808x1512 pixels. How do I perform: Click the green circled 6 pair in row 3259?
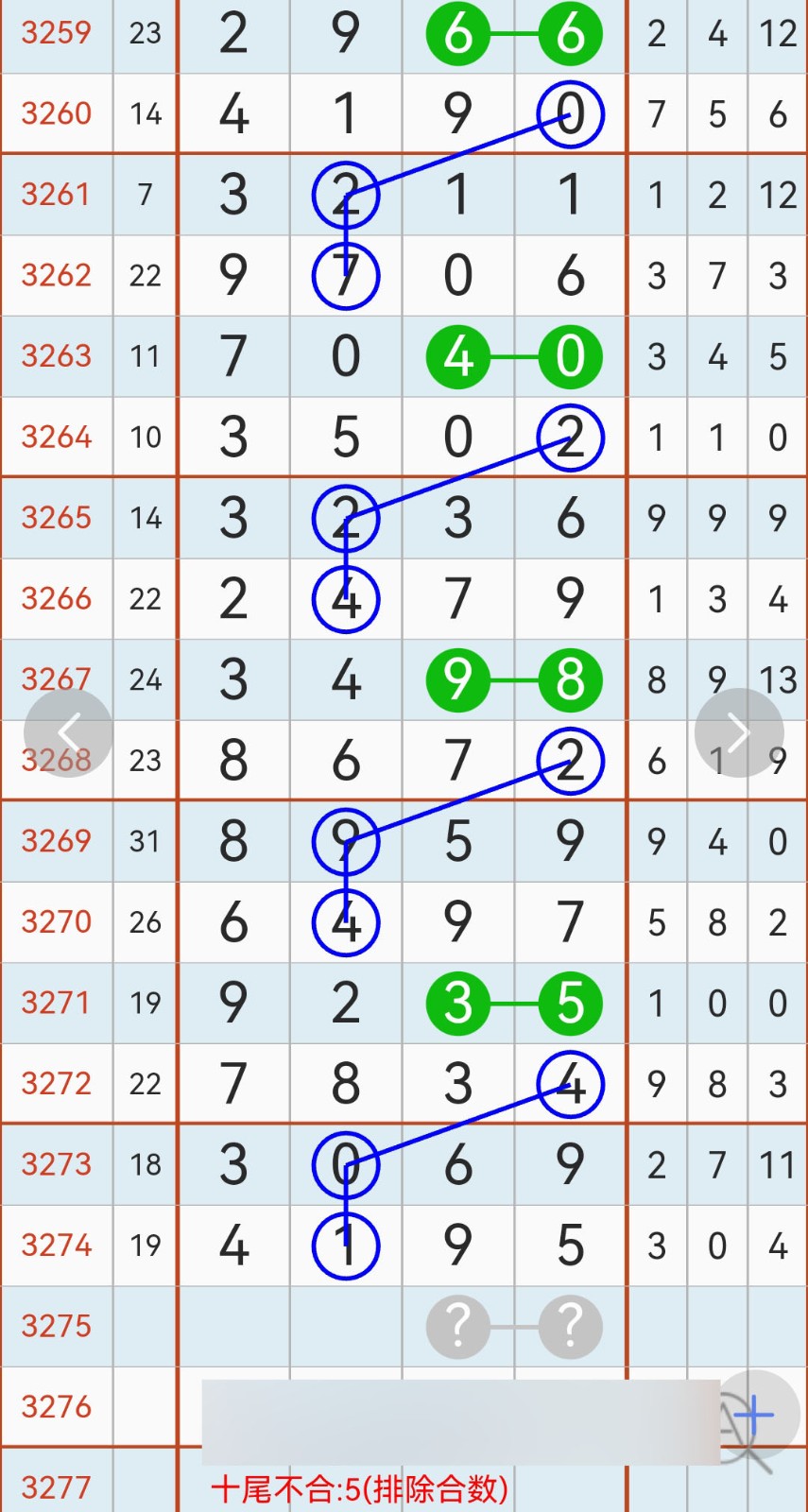pyautogui.click(x=515, y=33)
